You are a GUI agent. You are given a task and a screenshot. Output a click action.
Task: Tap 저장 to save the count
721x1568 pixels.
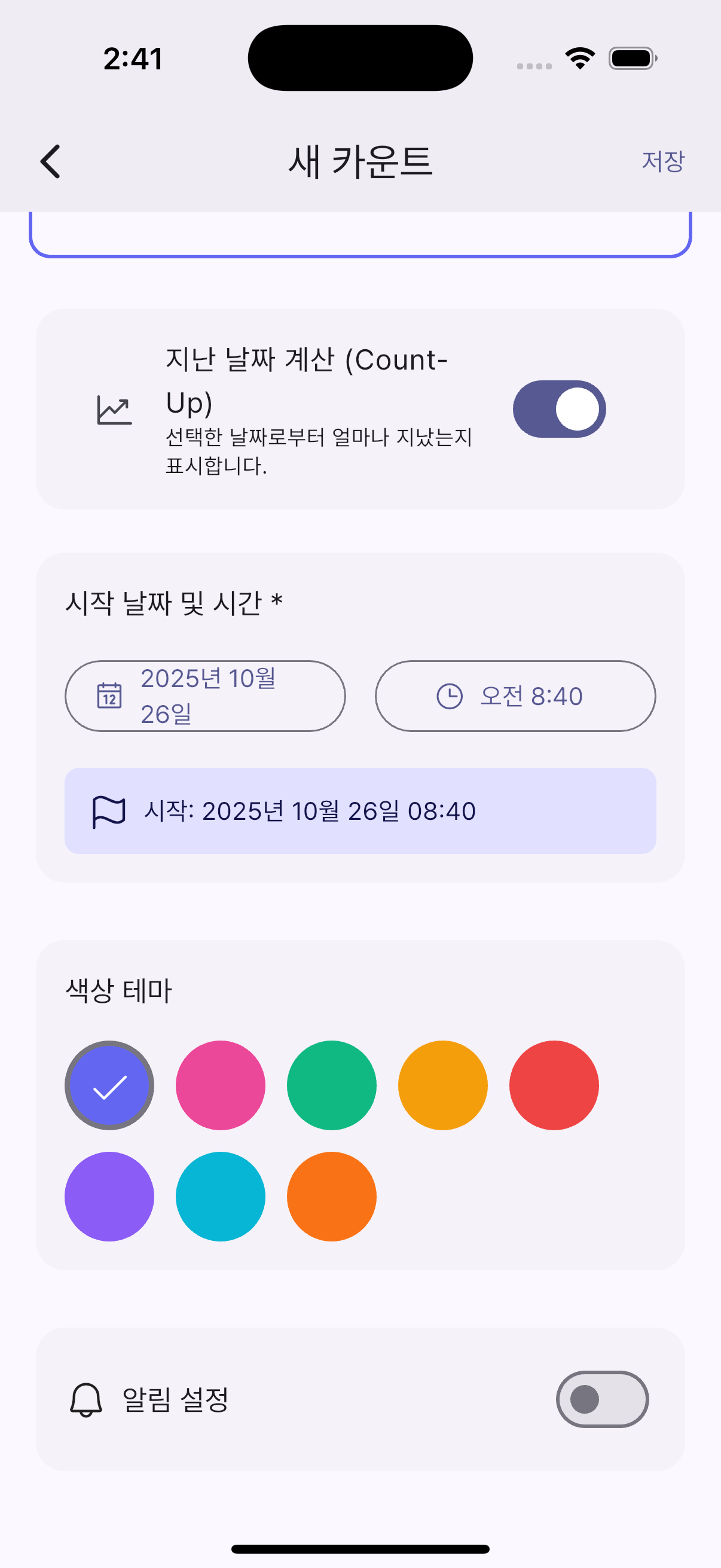click(x=662, y=161)
